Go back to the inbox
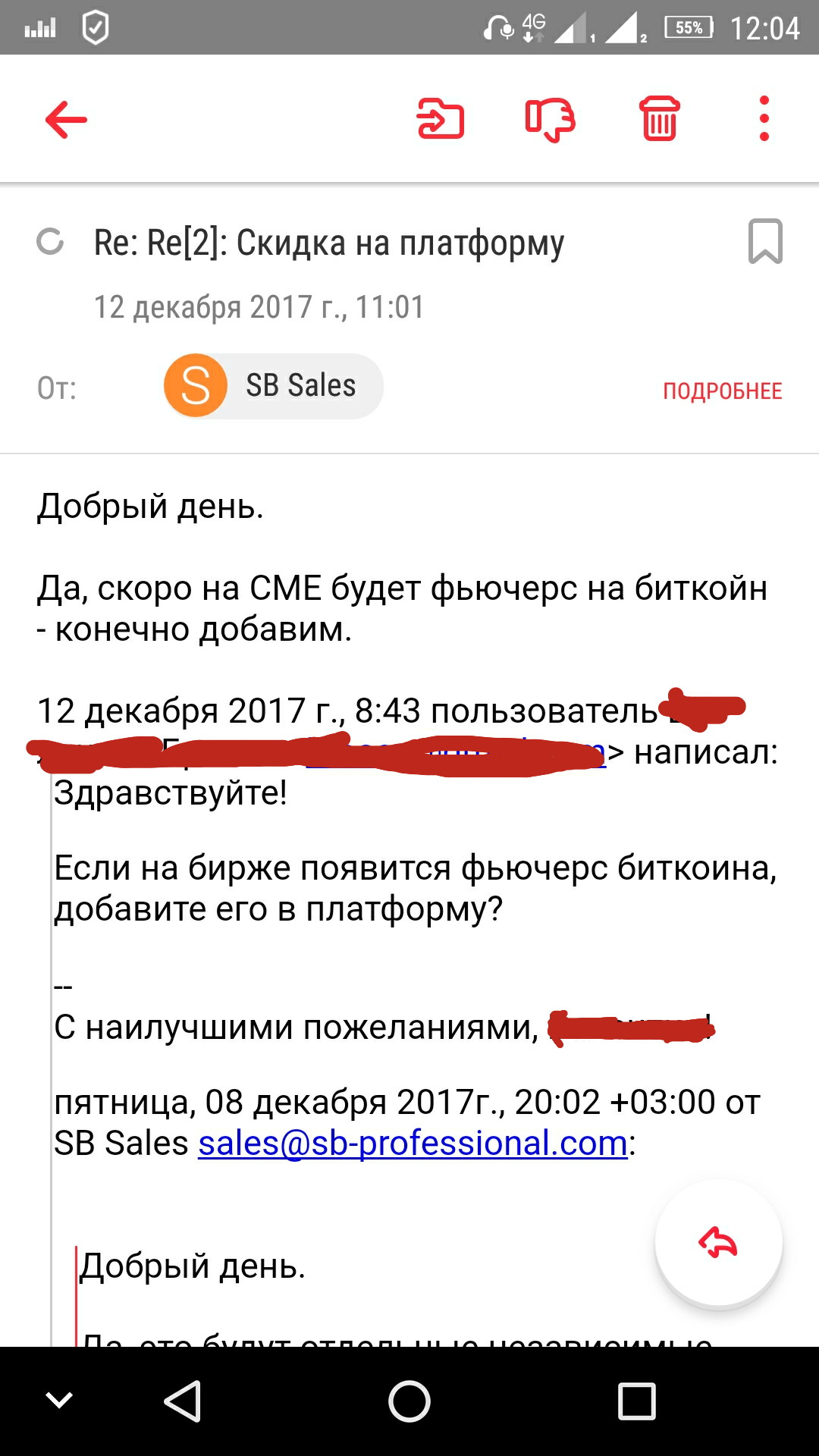Viewport: 819px width, 1456px height. pyautogui.click(x=66, y=120)
